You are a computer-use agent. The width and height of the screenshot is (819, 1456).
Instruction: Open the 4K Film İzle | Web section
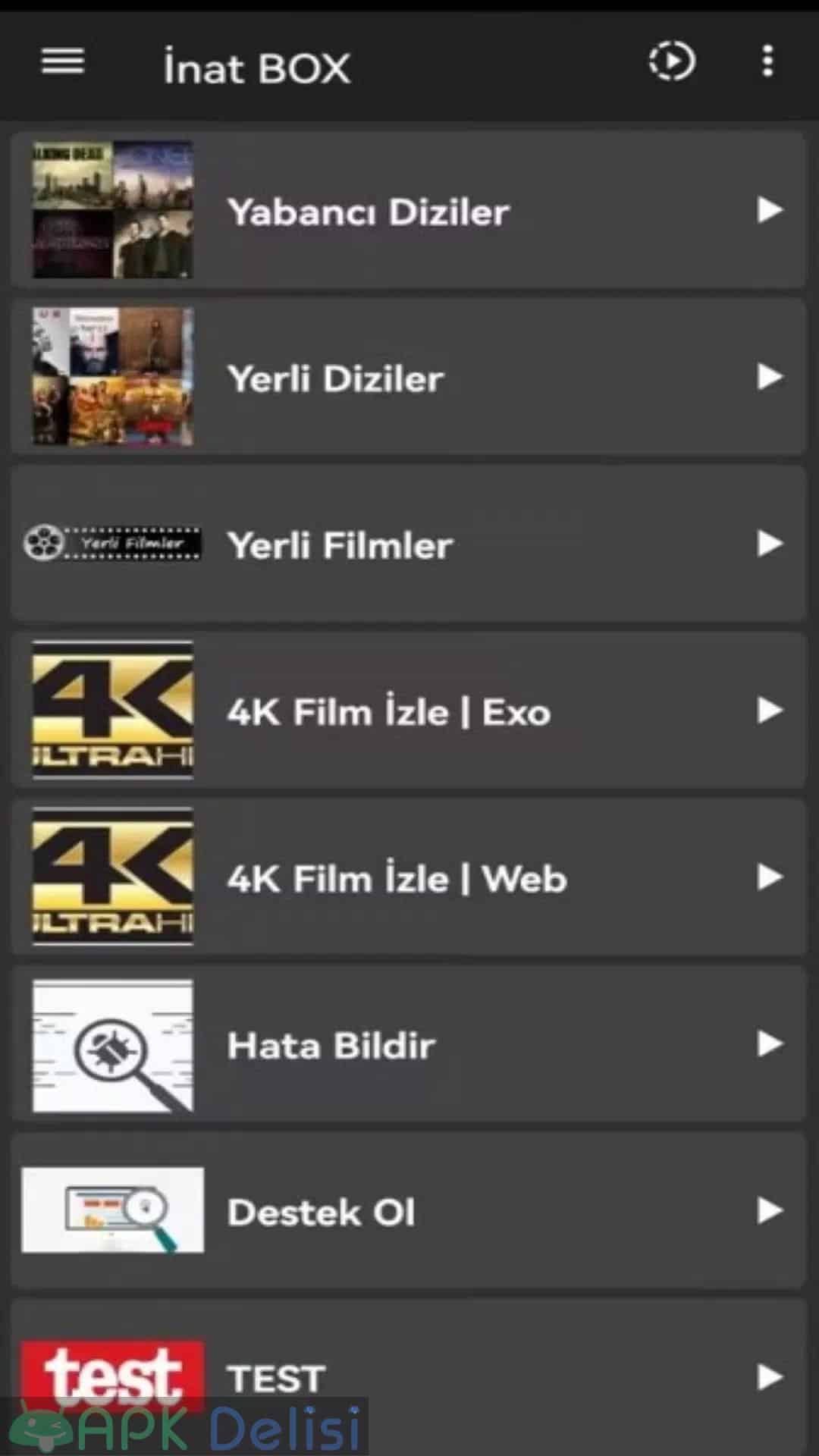tap(396, 877)
